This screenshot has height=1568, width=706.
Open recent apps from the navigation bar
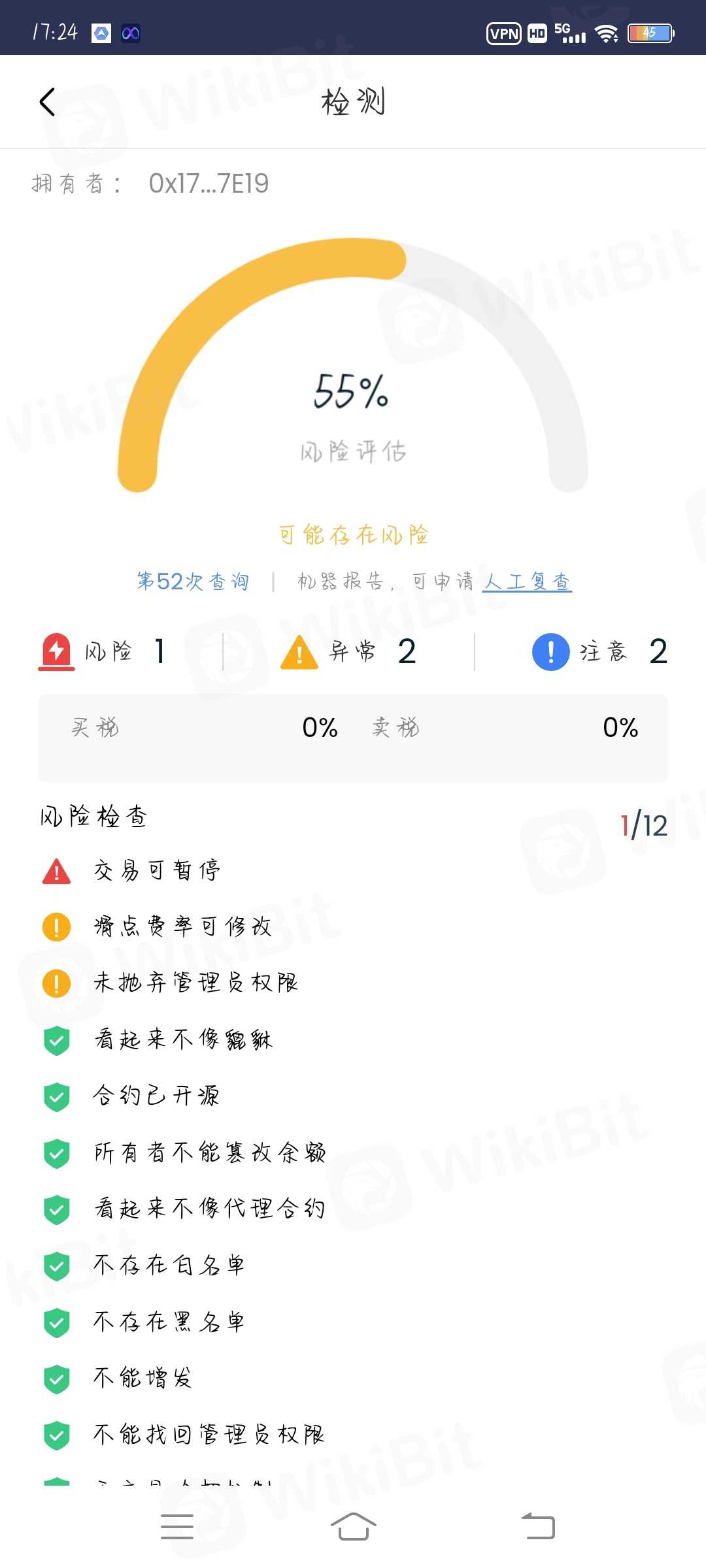pyautogui.click(x=177, y=1526)
